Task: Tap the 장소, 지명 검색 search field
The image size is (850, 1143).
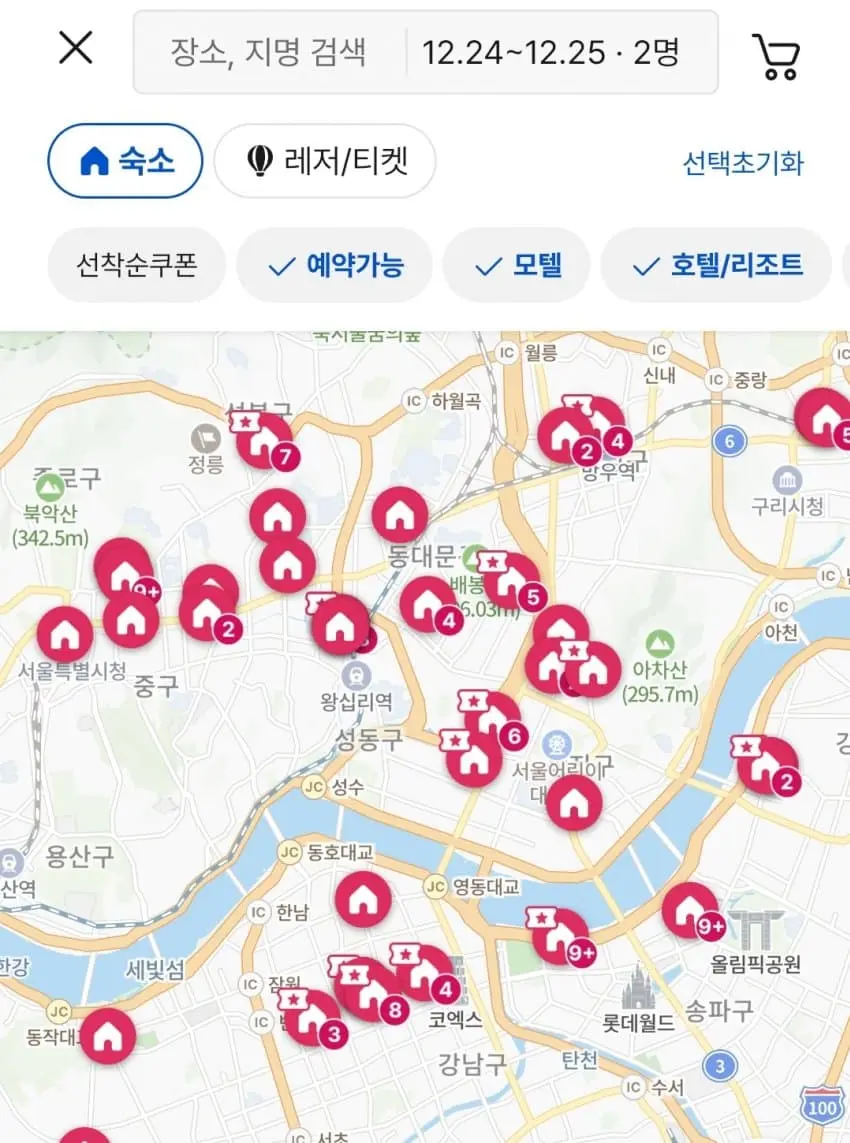Action: tap(269, 52)
